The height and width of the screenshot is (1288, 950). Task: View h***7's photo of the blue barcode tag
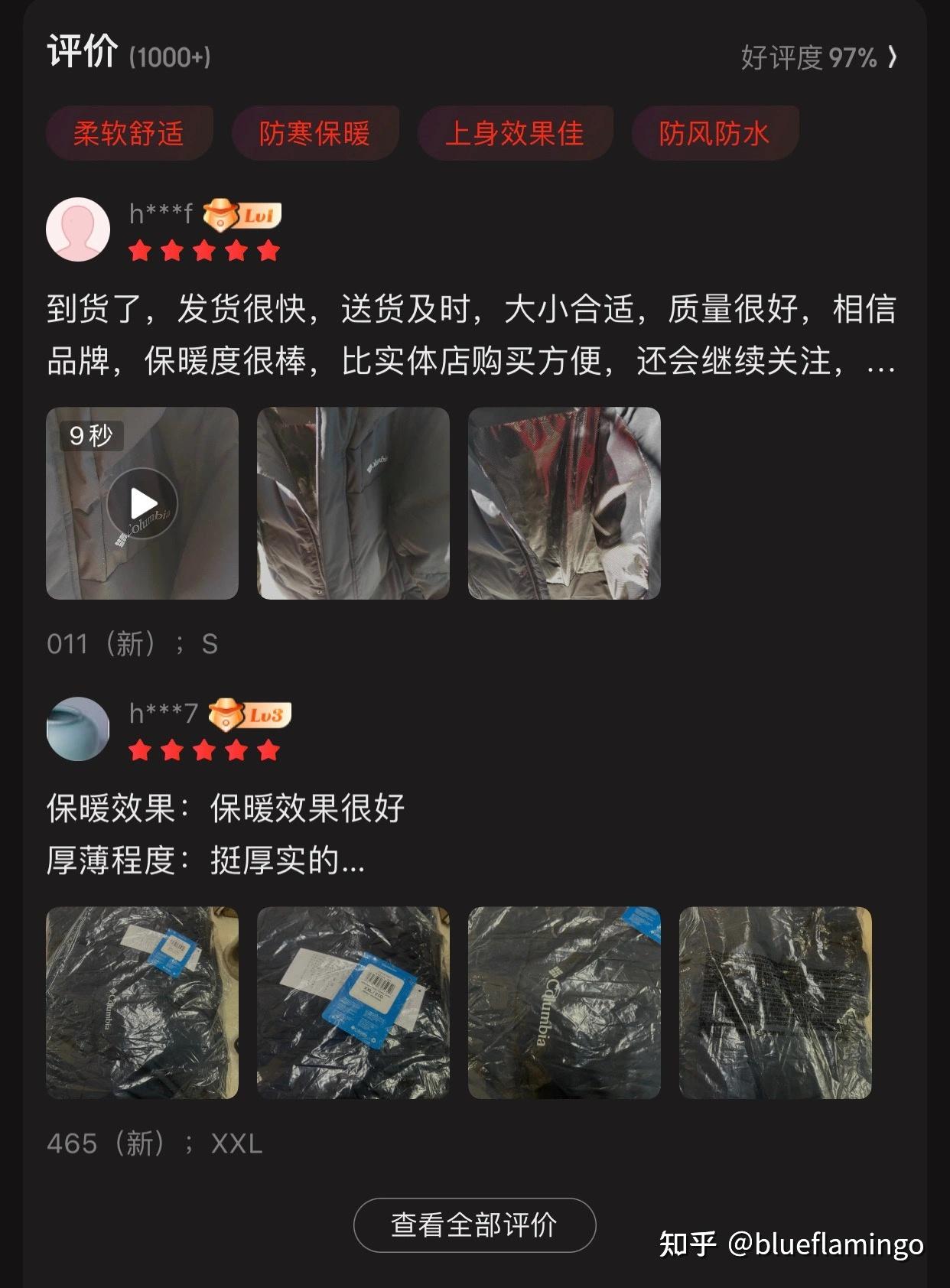pyautogui.click(x=353, y=1003)
